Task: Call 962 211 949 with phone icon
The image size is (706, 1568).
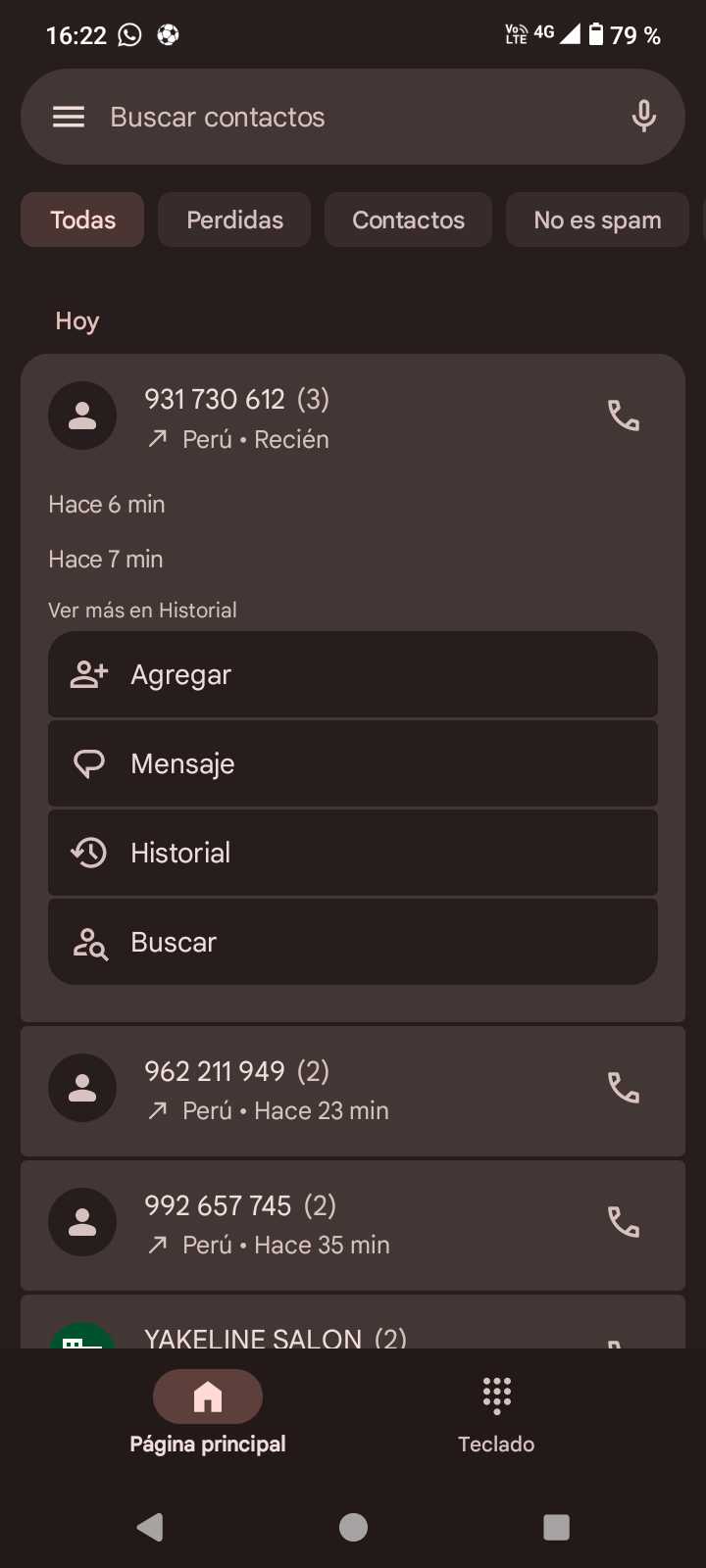Action: click(624, 1088)
